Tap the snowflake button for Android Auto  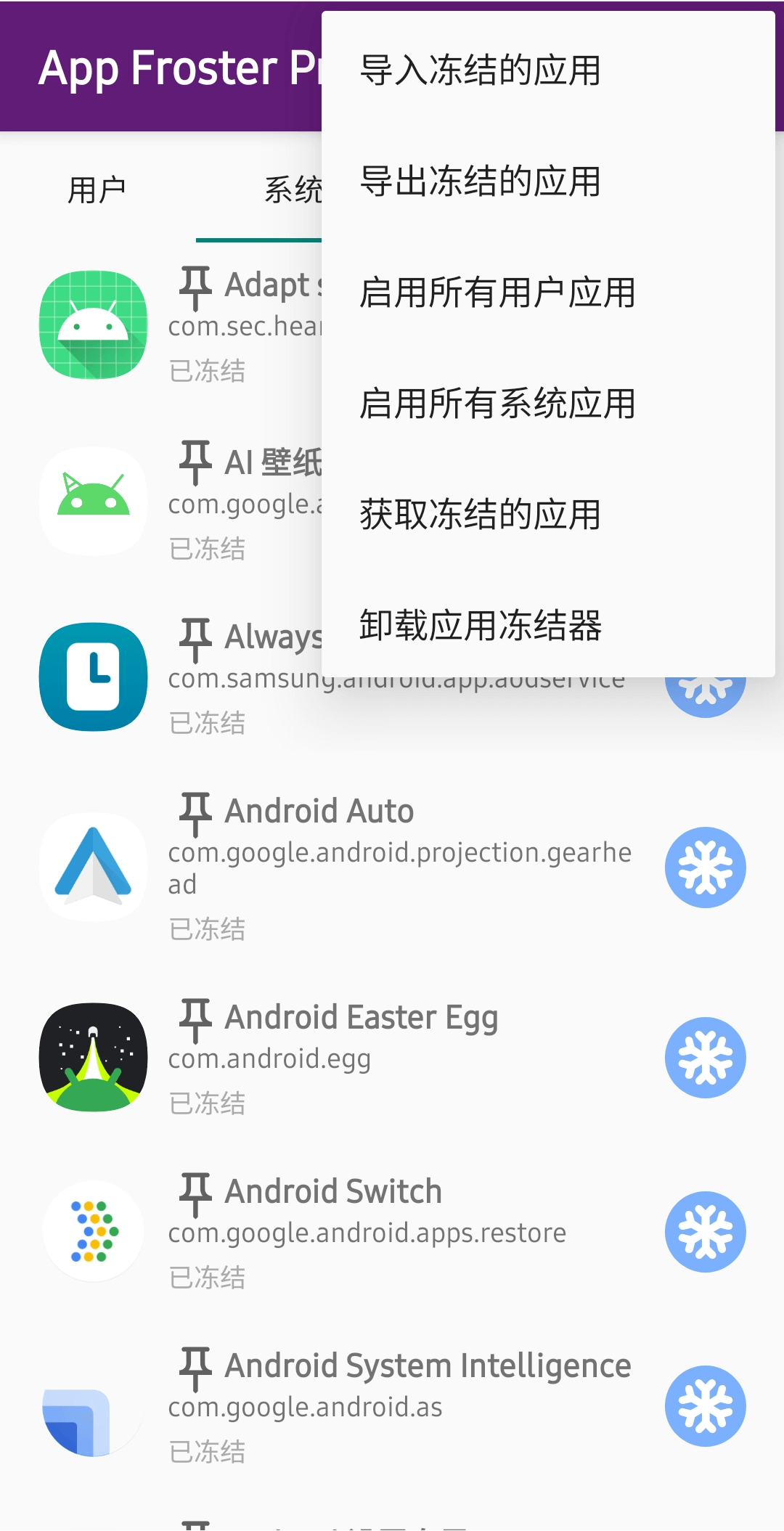(x=705, y=867)
